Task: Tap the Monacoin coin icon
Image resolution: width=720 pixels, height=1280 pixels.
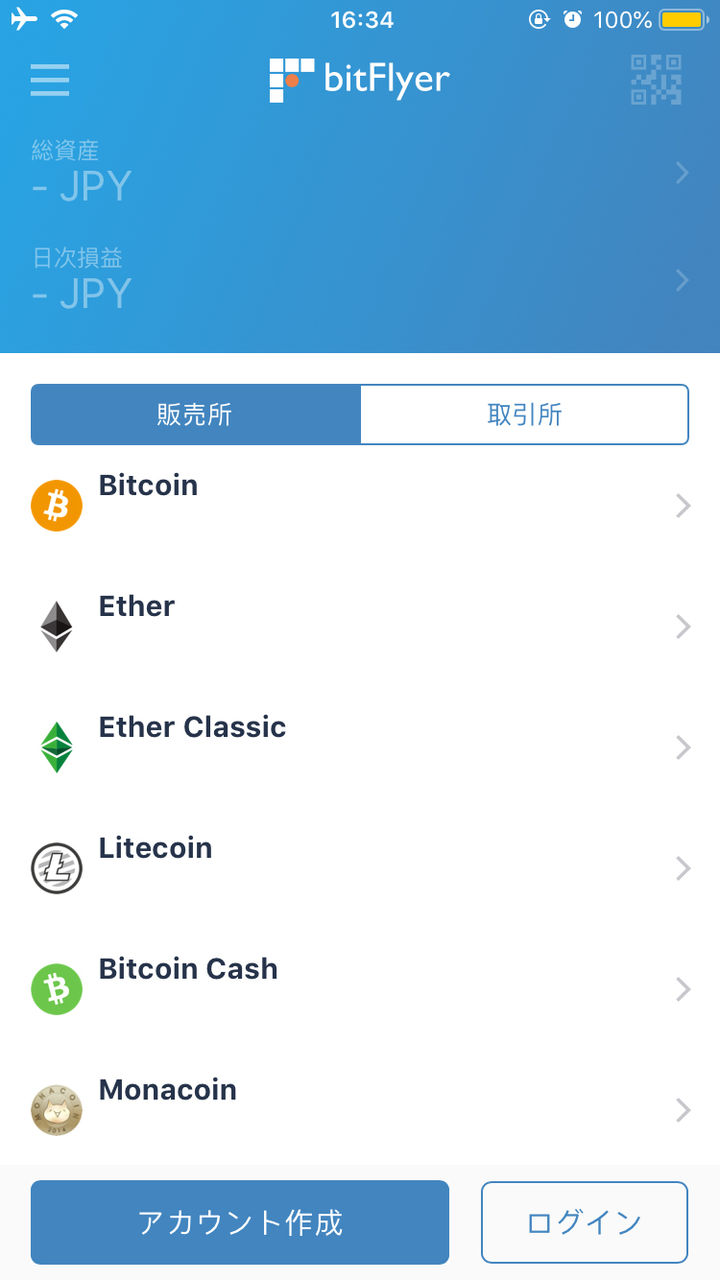Action: 57,1110
